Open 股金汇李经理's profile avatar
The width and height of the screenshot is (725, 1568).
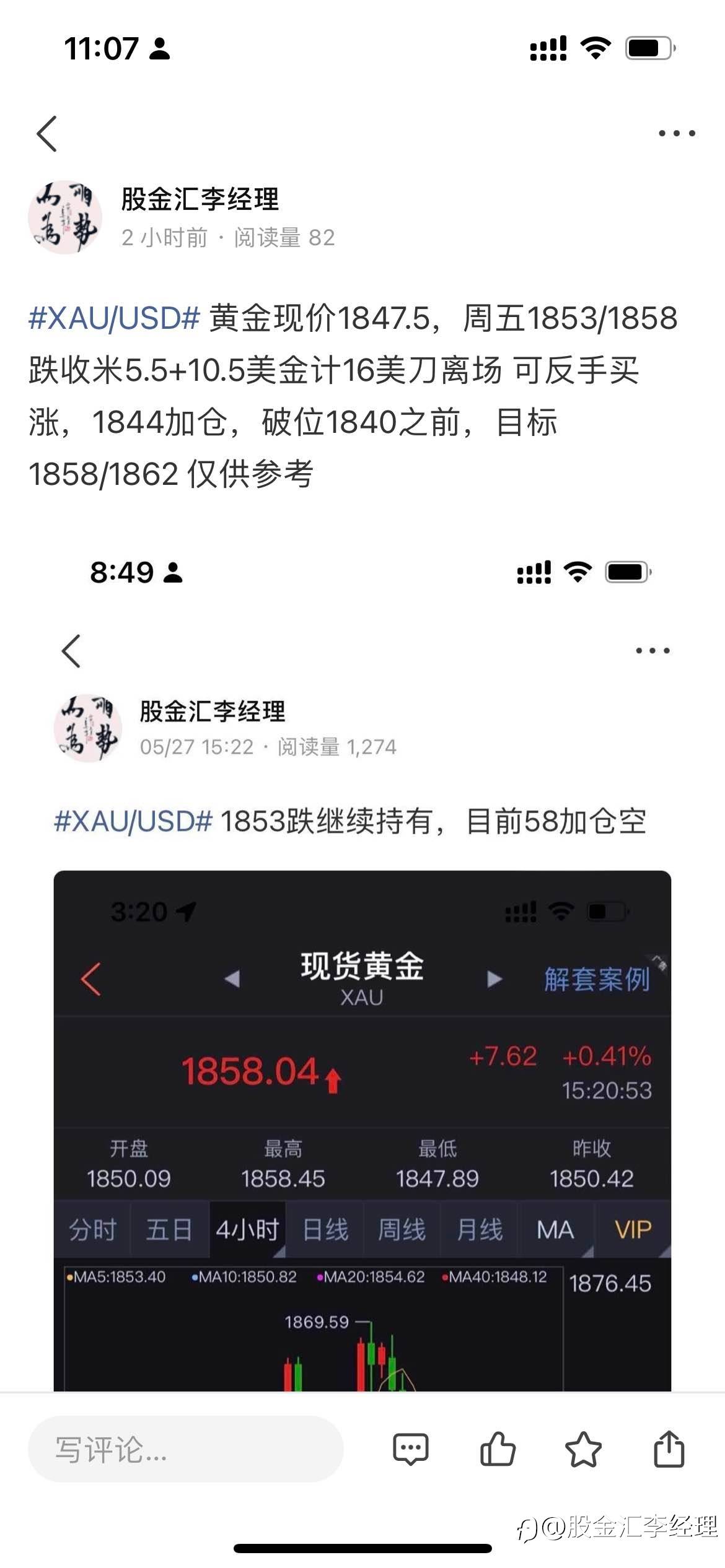65,218
